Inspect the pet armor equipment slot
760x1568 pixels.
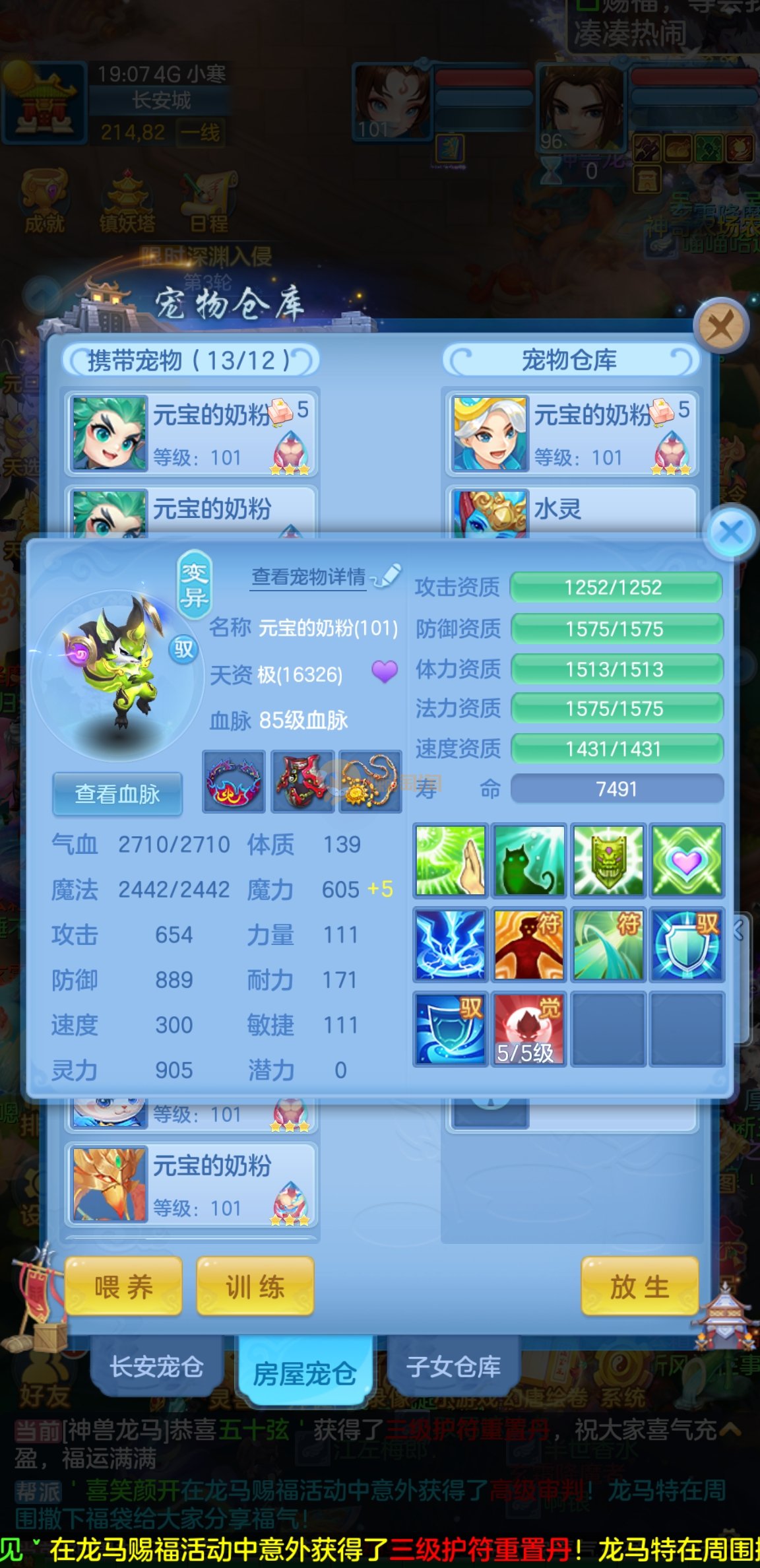point(303,781)
